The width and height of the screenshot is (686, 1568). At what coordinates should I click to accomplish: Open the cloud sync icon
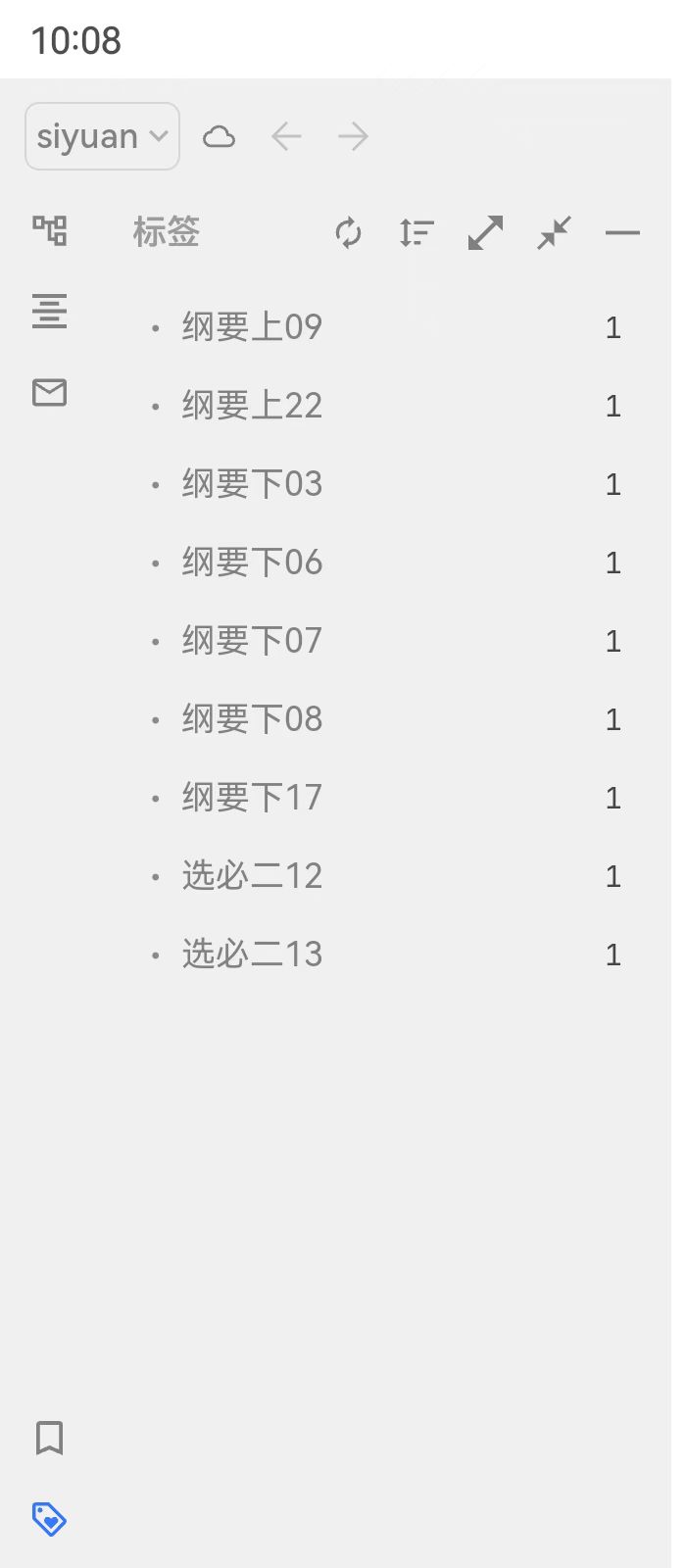(219, 136)
